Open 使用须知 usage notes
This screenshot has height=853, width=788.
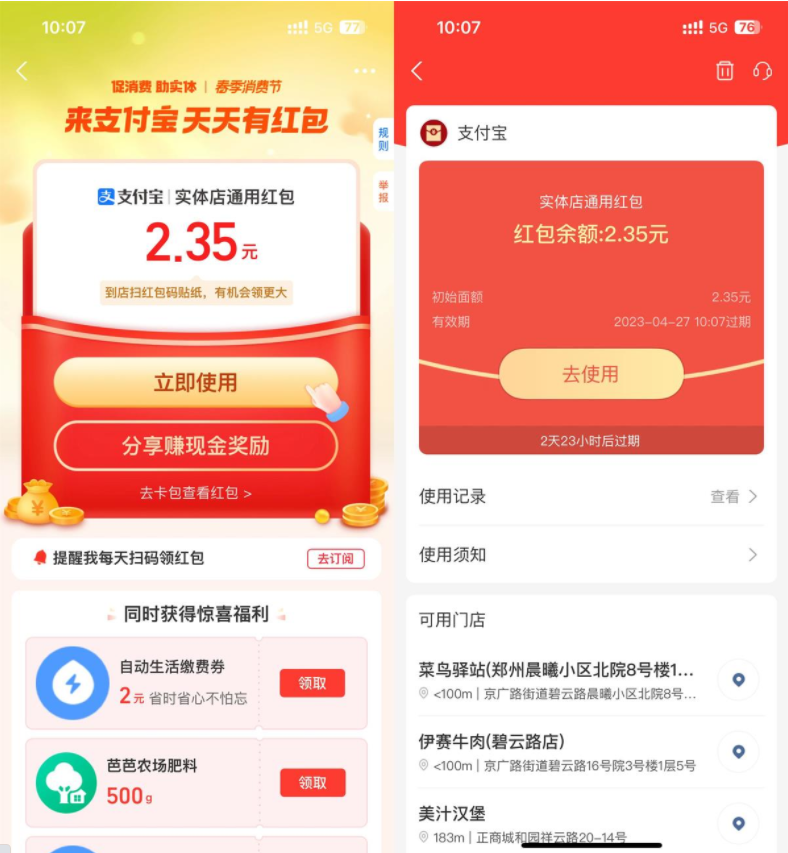[590, 554]
